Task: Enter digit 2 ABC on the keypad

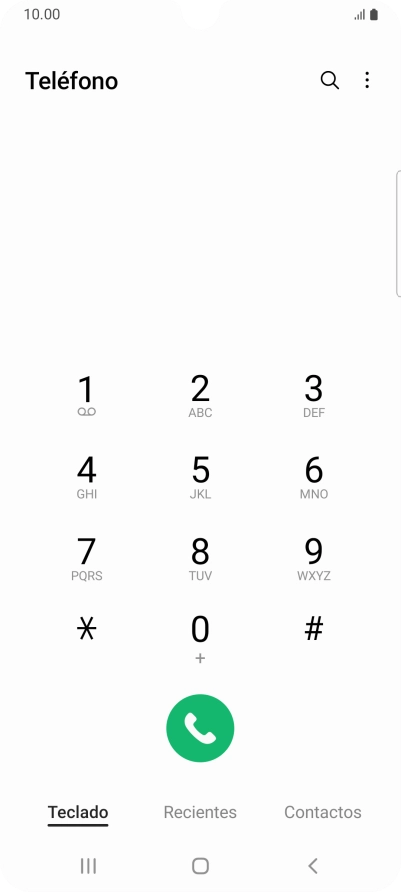Action: coord(200,397)
